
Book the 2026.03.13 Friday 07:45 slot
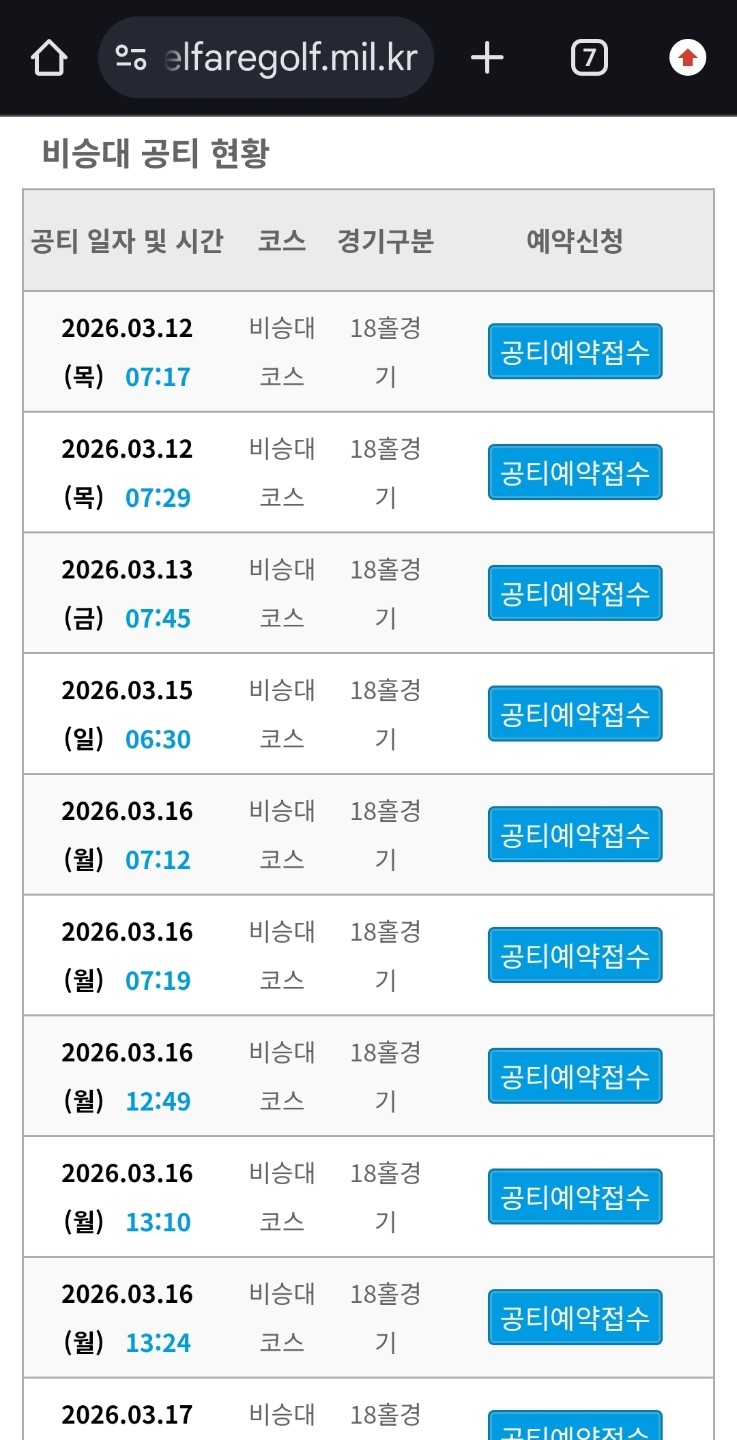pos(575,593)
